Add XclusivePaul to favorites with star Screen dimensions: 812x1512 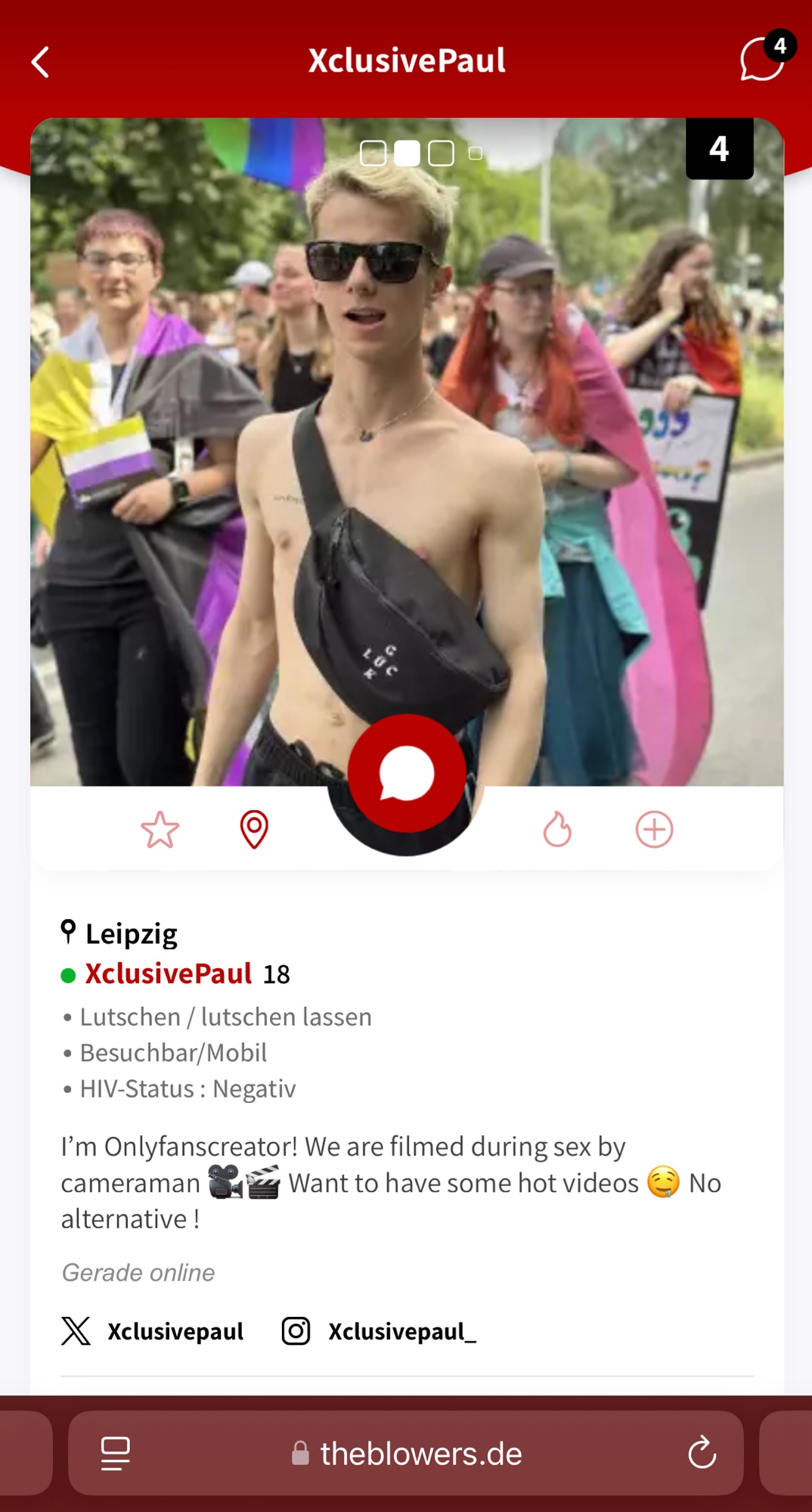[x=160, y=830]
